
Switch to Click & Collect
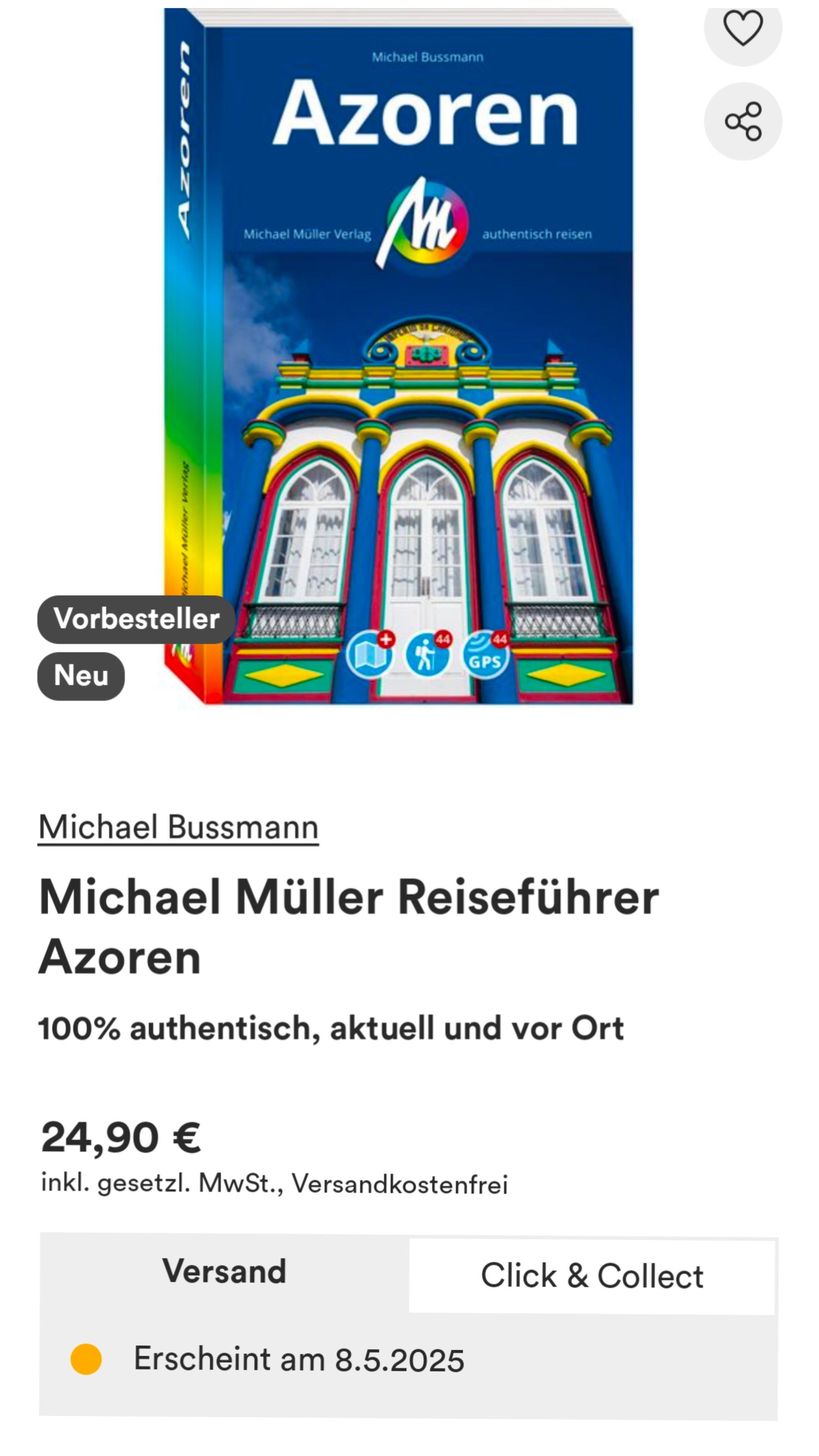[592, 1276]
